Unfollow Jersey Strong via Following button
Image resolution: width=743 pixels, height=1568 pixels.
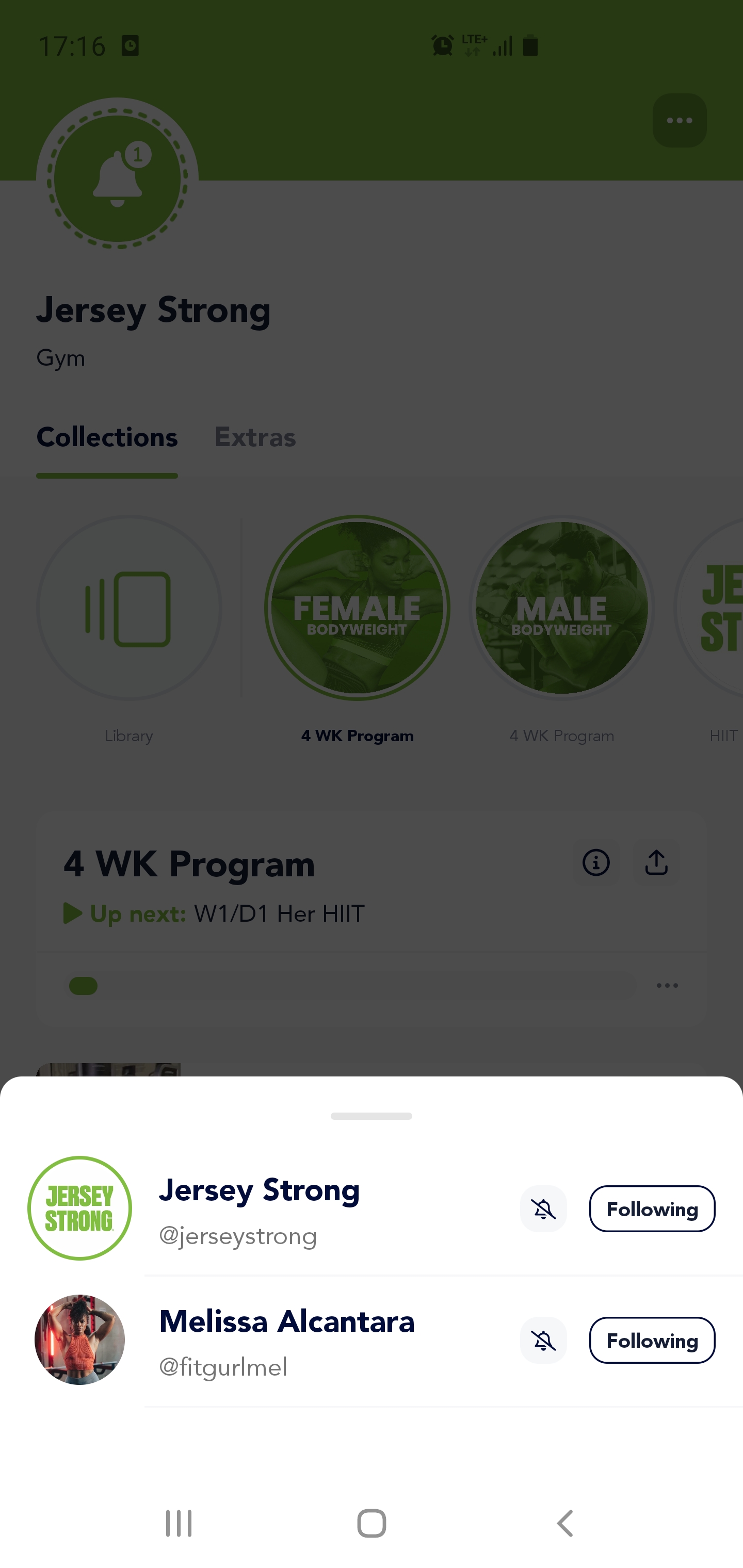(652, 1209)
